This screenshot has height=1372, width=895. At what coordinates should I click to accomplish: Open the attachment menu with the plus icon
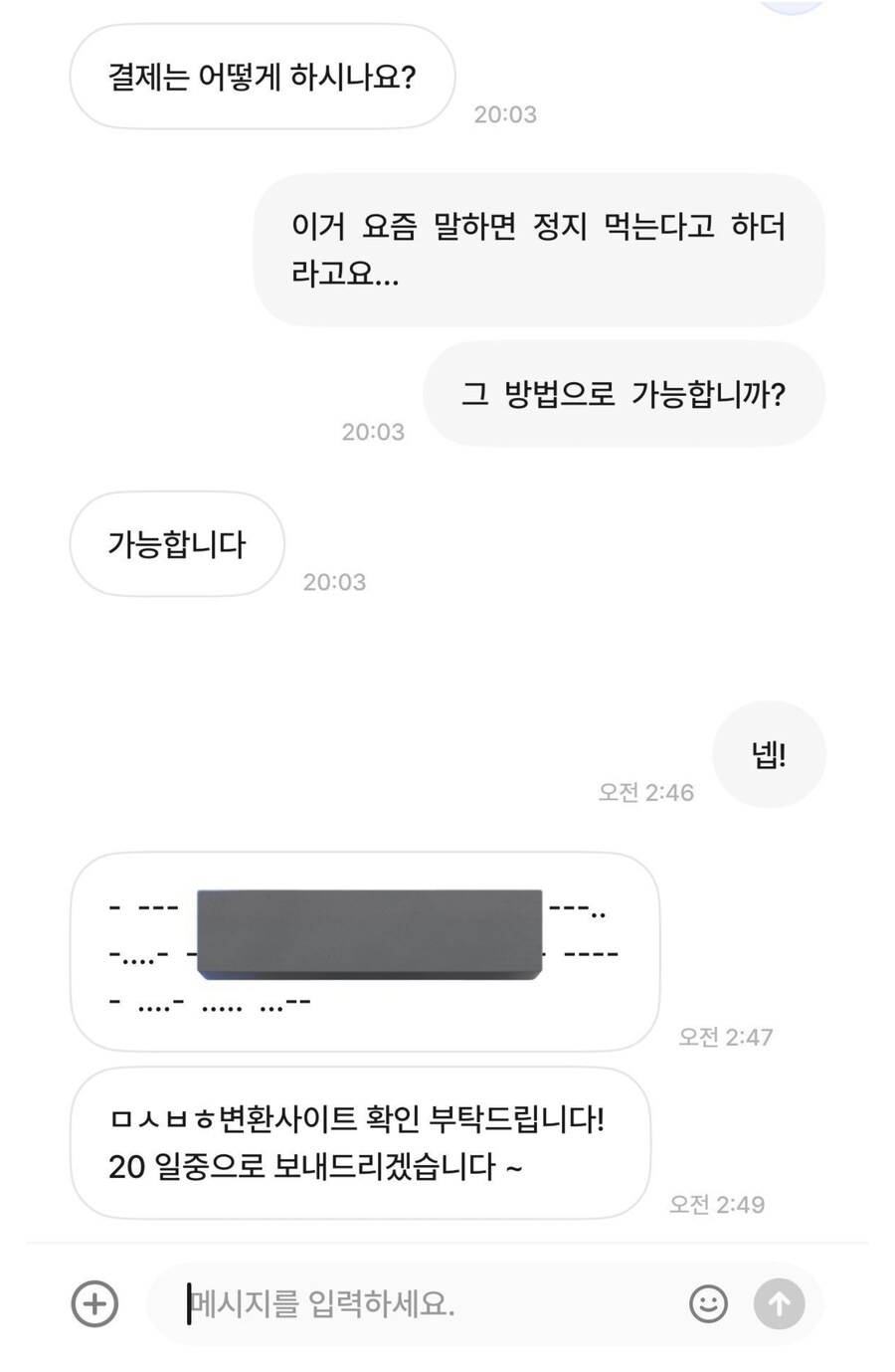click(93, 1303)
